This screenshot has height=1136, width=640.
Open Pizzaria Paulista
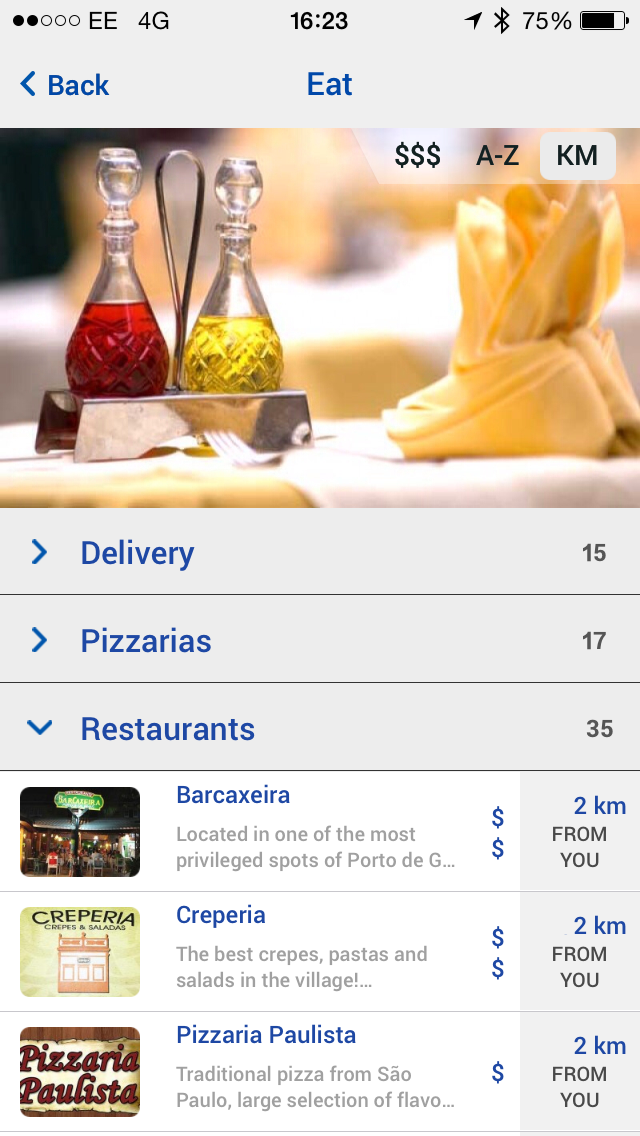click(266, 1036)
